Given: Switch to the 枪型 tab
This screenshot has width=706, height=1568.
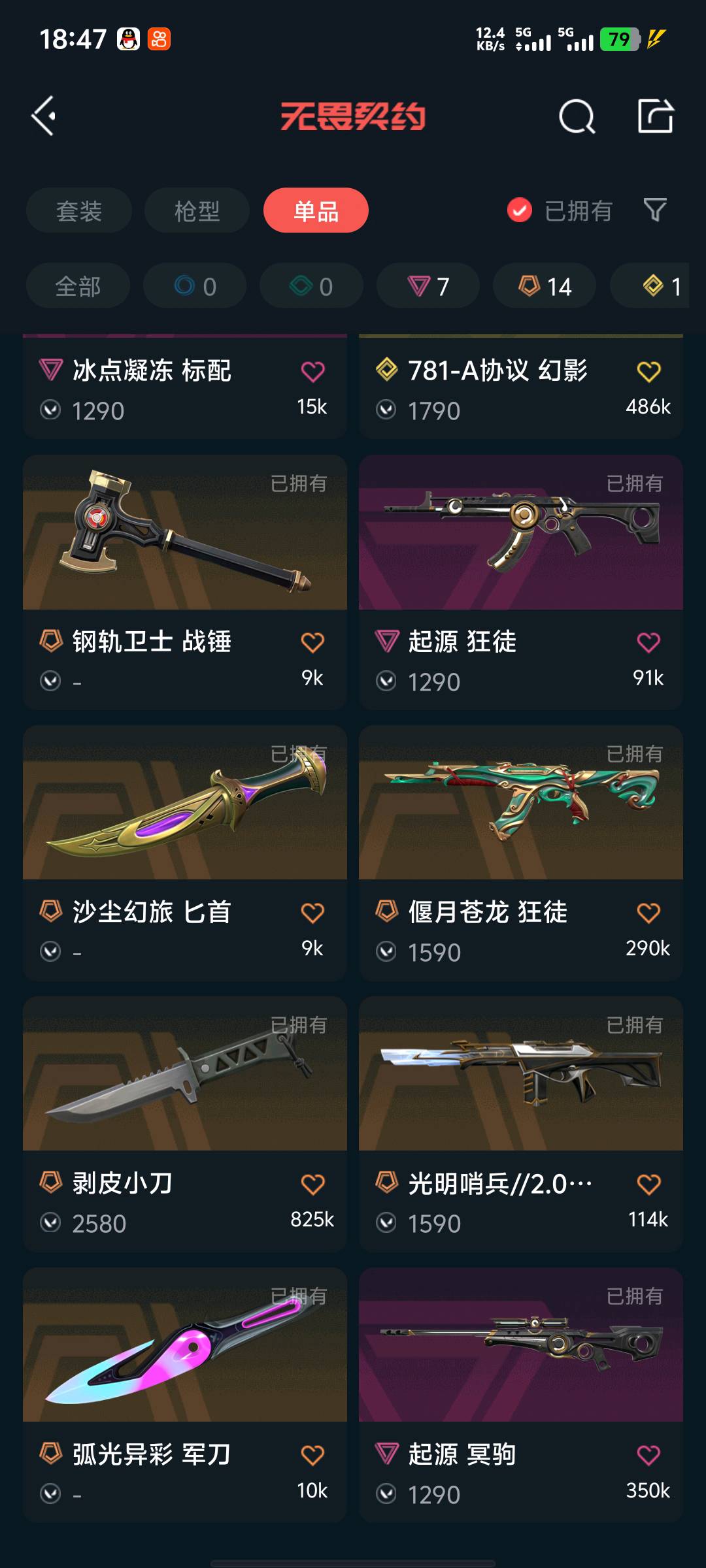Looking at the screenshot, I should coord(197,210).
